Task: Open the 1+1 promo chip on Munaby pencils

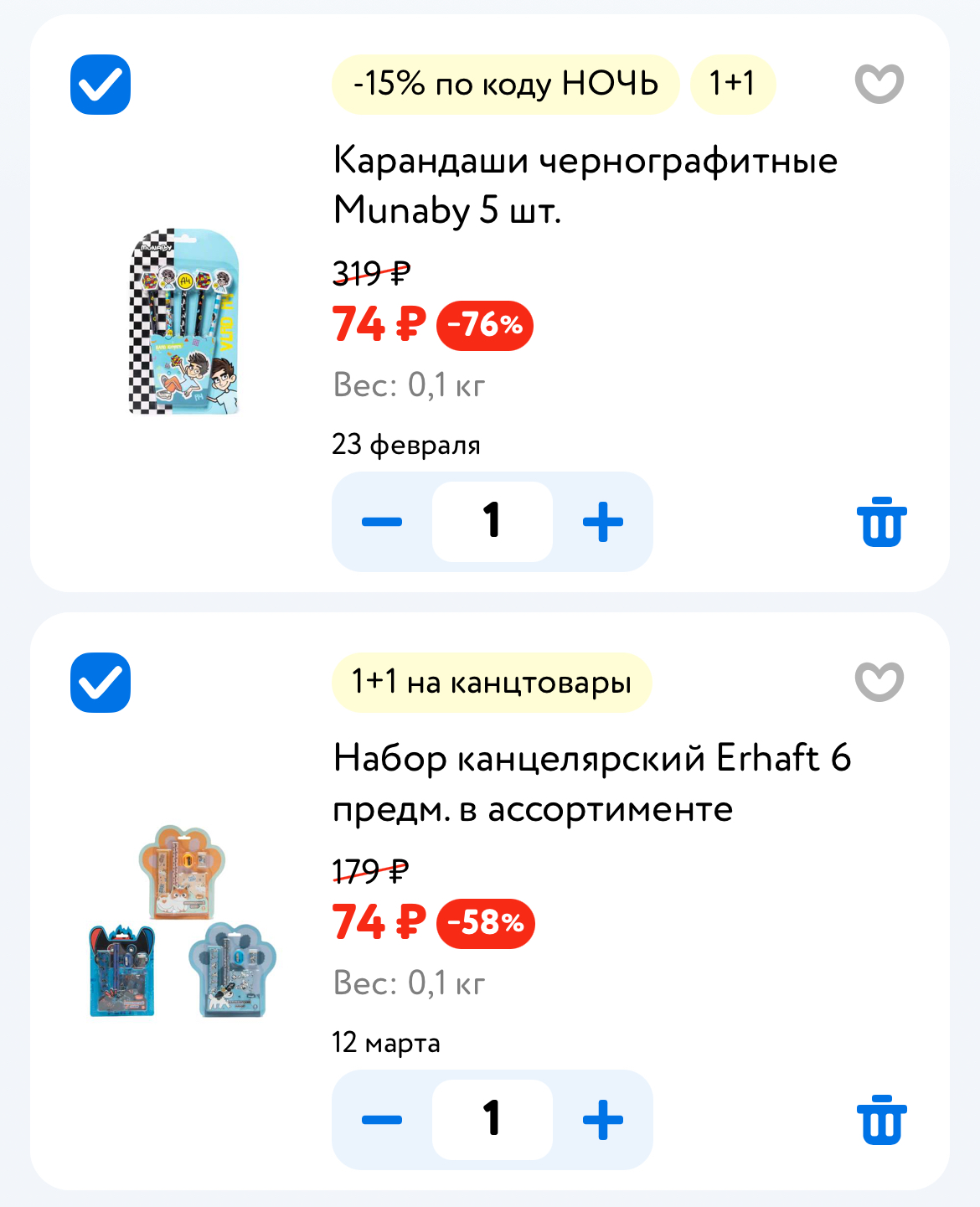Action: tap(732, 85)
